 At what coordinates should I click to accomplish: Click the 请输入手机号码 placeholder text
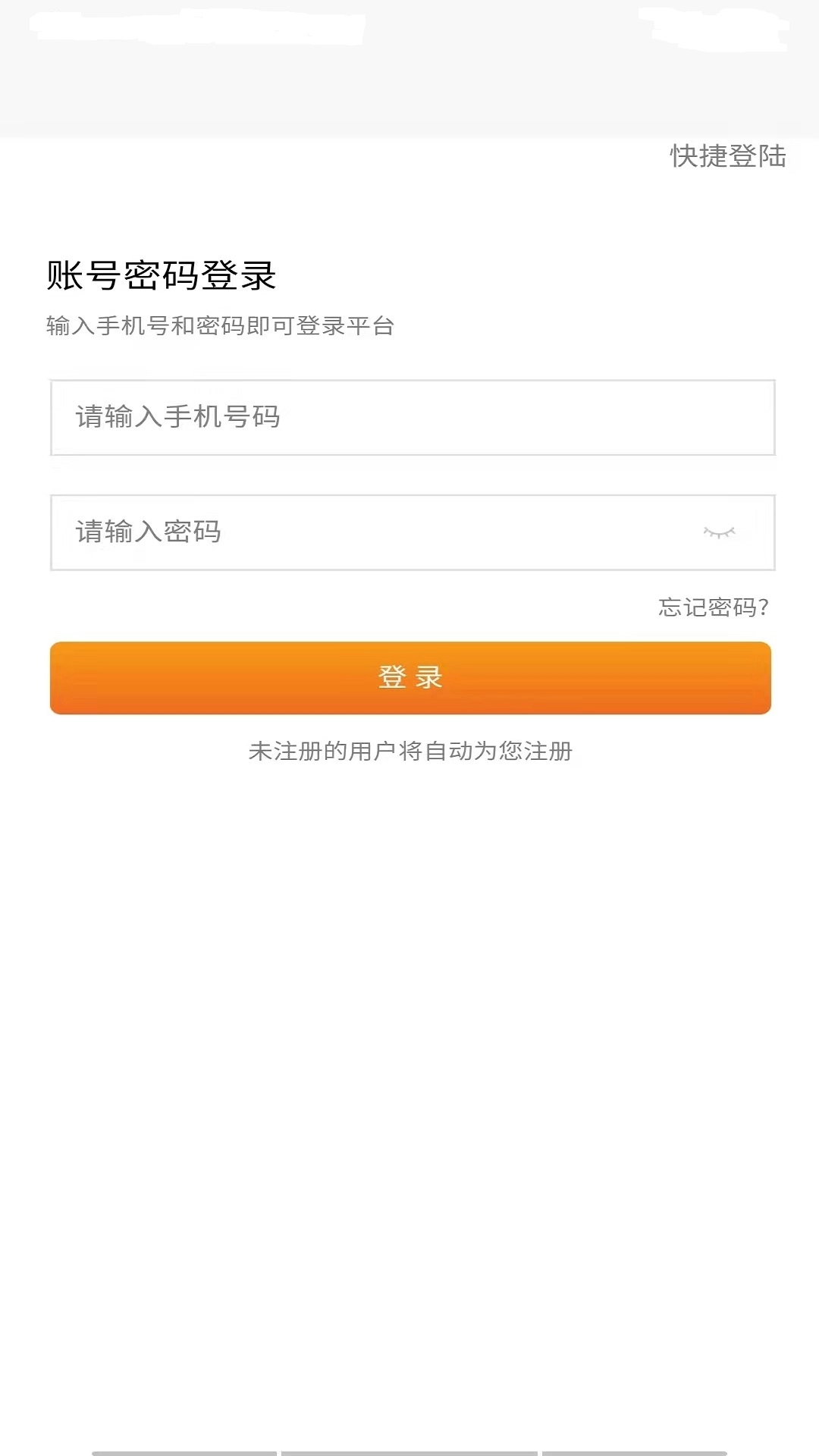[177, 416]
